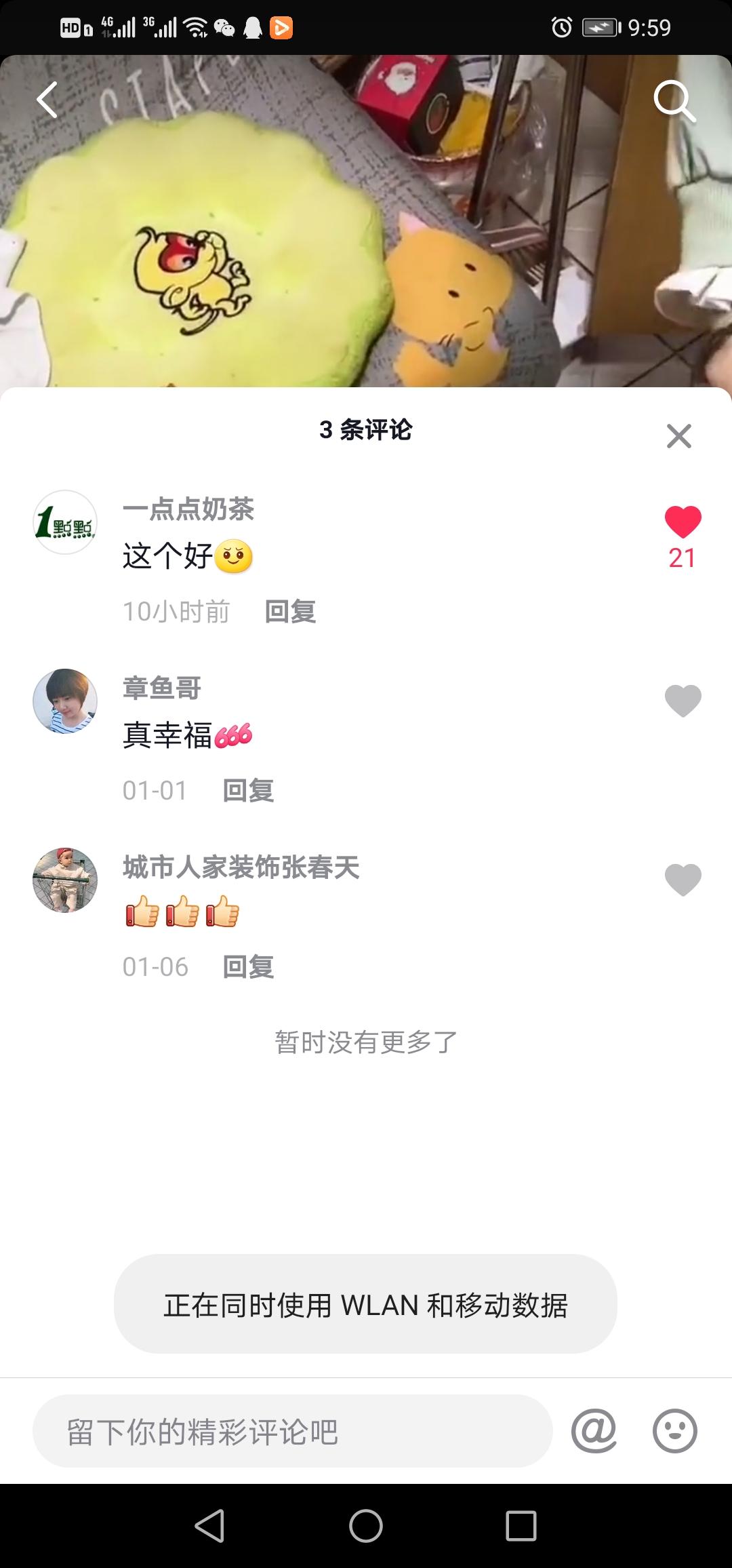Like the comment by 城市人家装饰张春天
This screenshot has width=732, height=1568.
(683, 880)
